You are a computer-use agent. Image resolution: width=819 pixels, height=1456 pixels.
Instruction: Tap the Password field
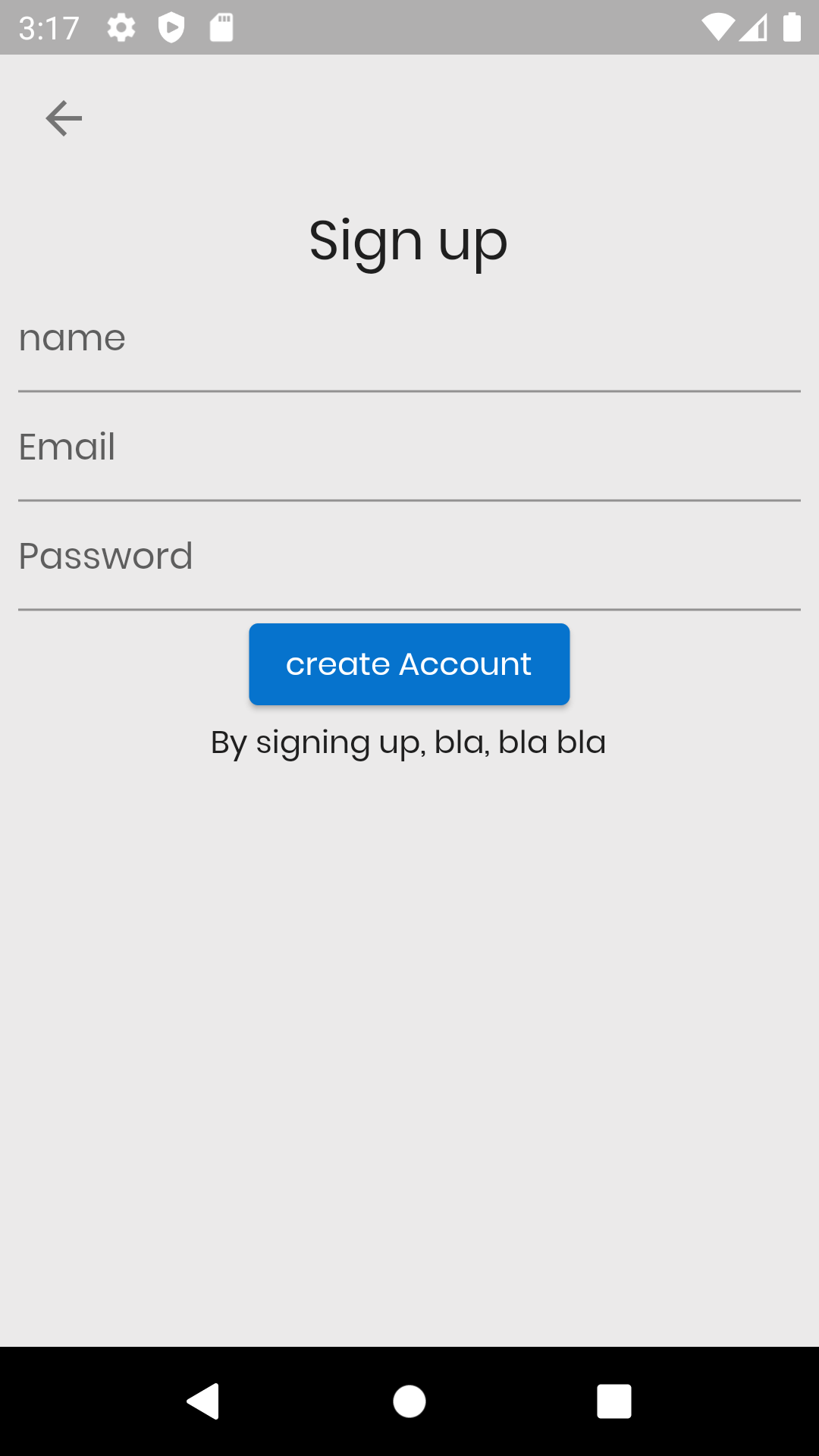click(409, 557)
